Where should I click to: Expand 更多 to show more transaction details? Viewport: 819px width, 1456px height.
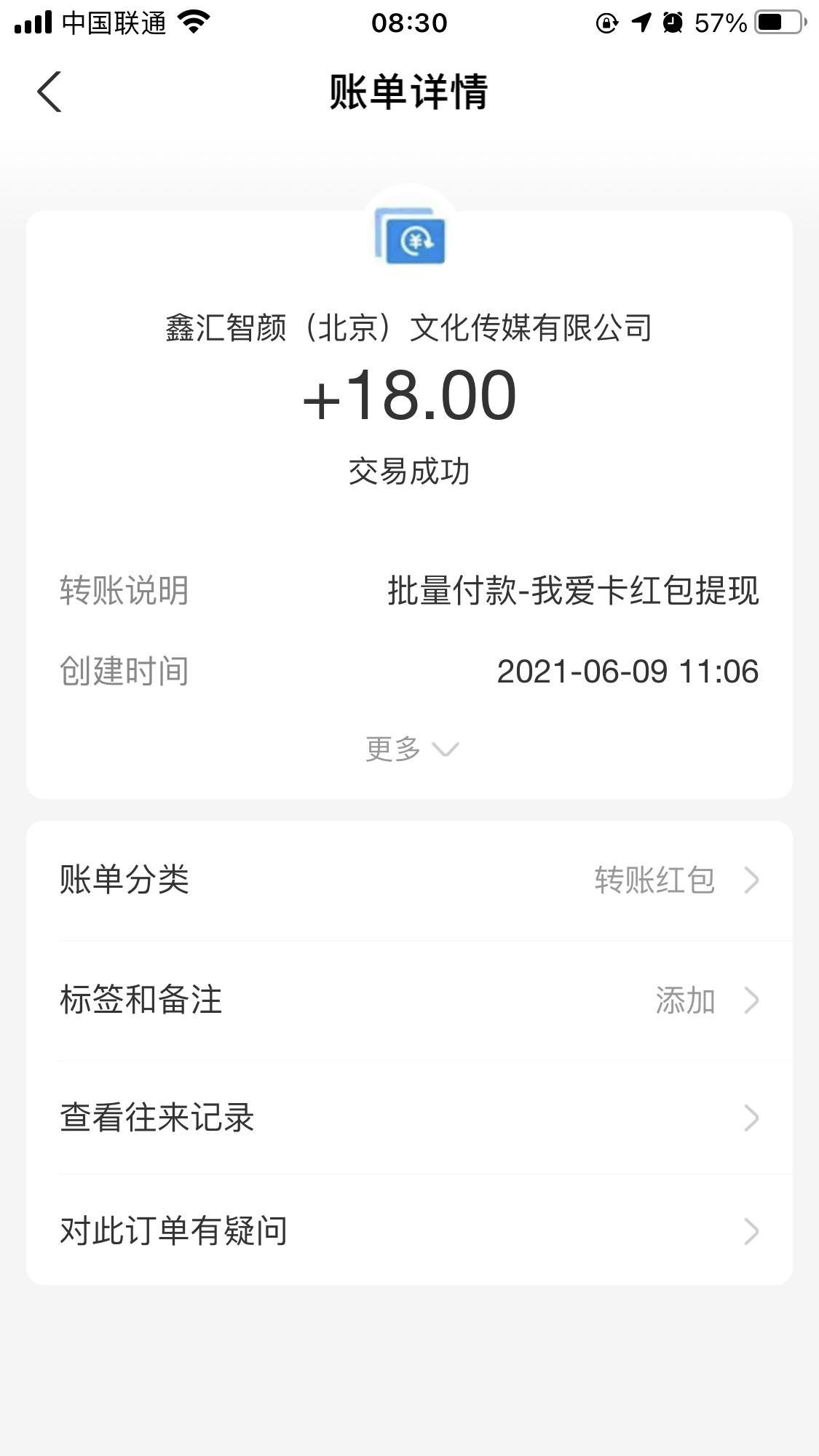pos(411,749)
